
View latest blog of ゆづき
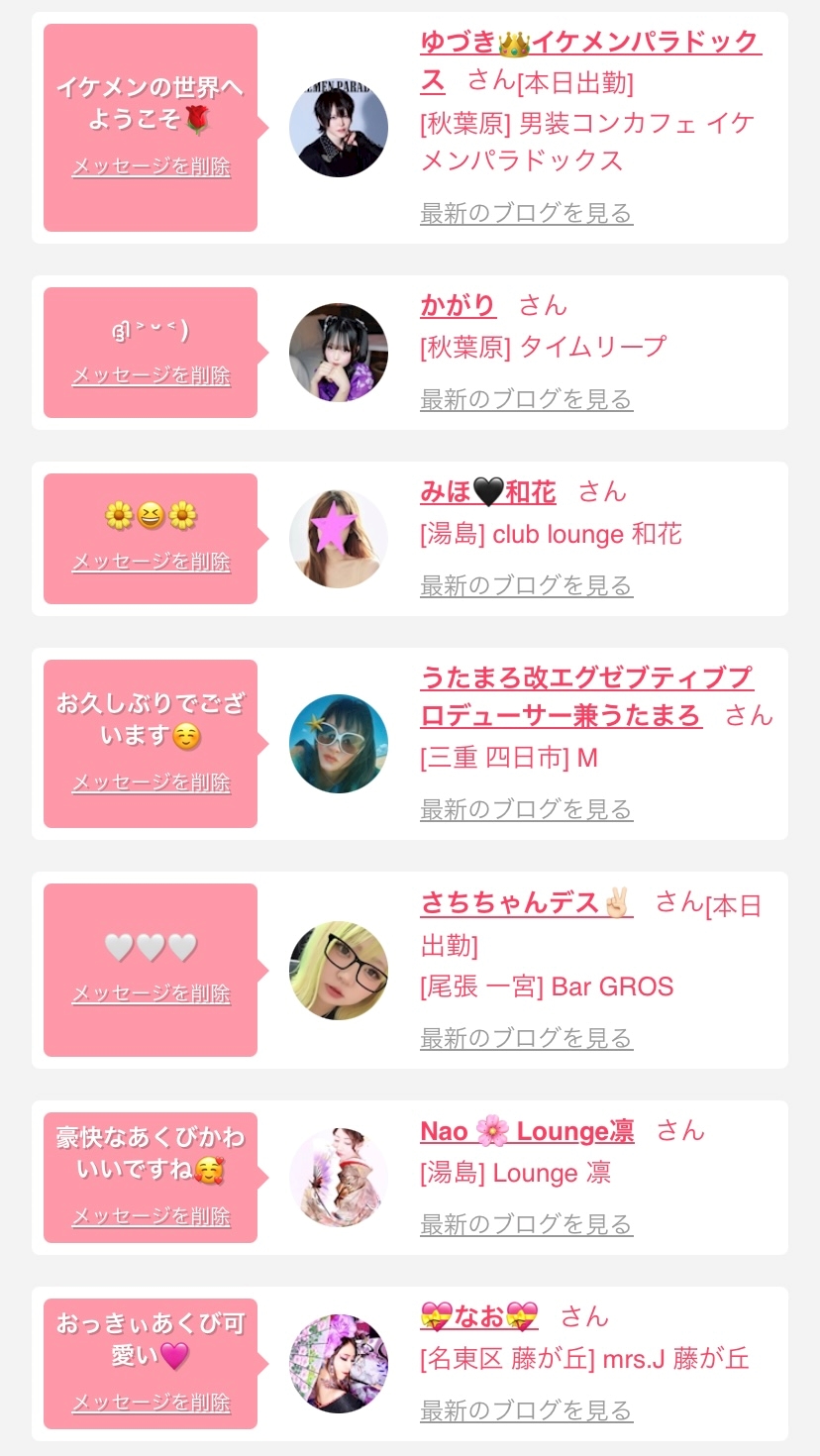tap(526, 213)
